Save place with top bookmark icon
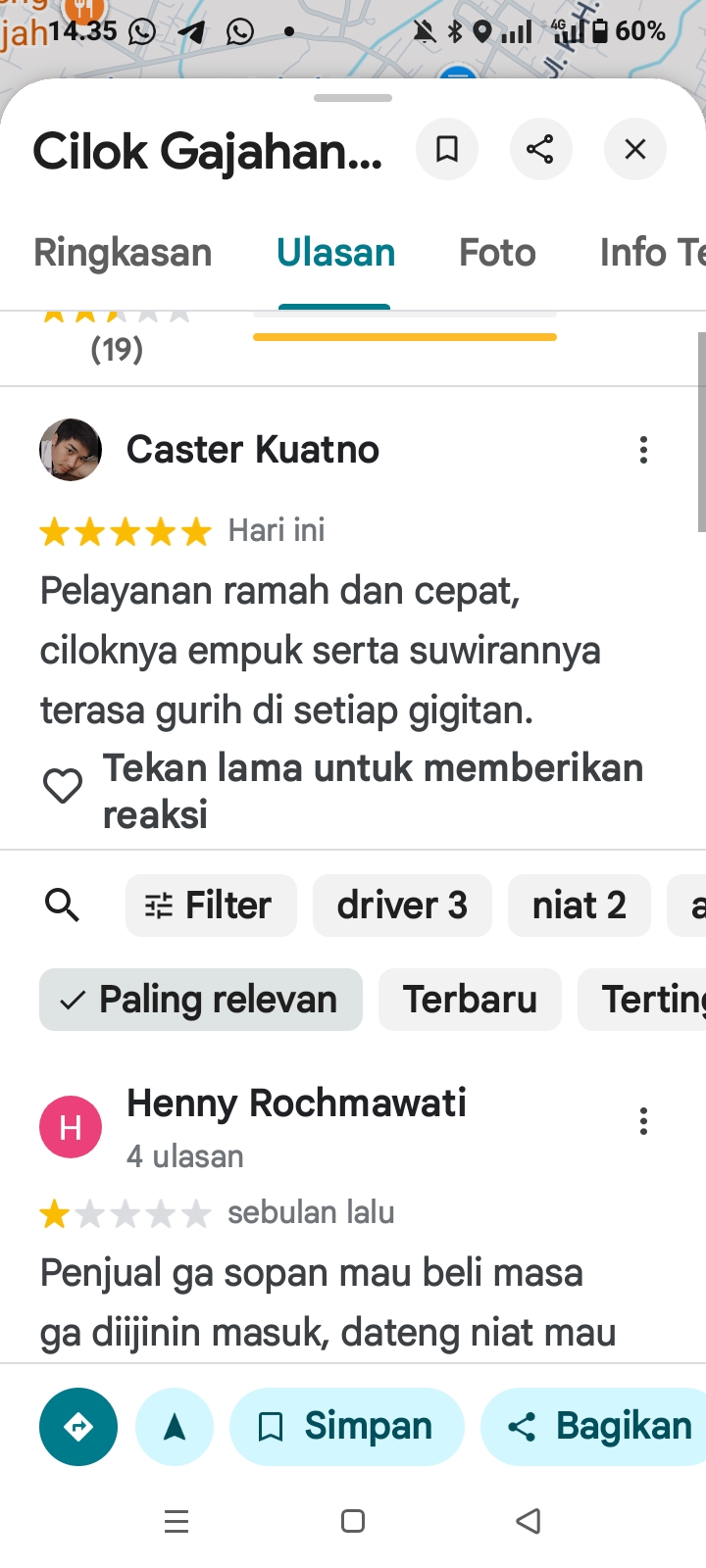706x1568 pixels. point(447,149)
